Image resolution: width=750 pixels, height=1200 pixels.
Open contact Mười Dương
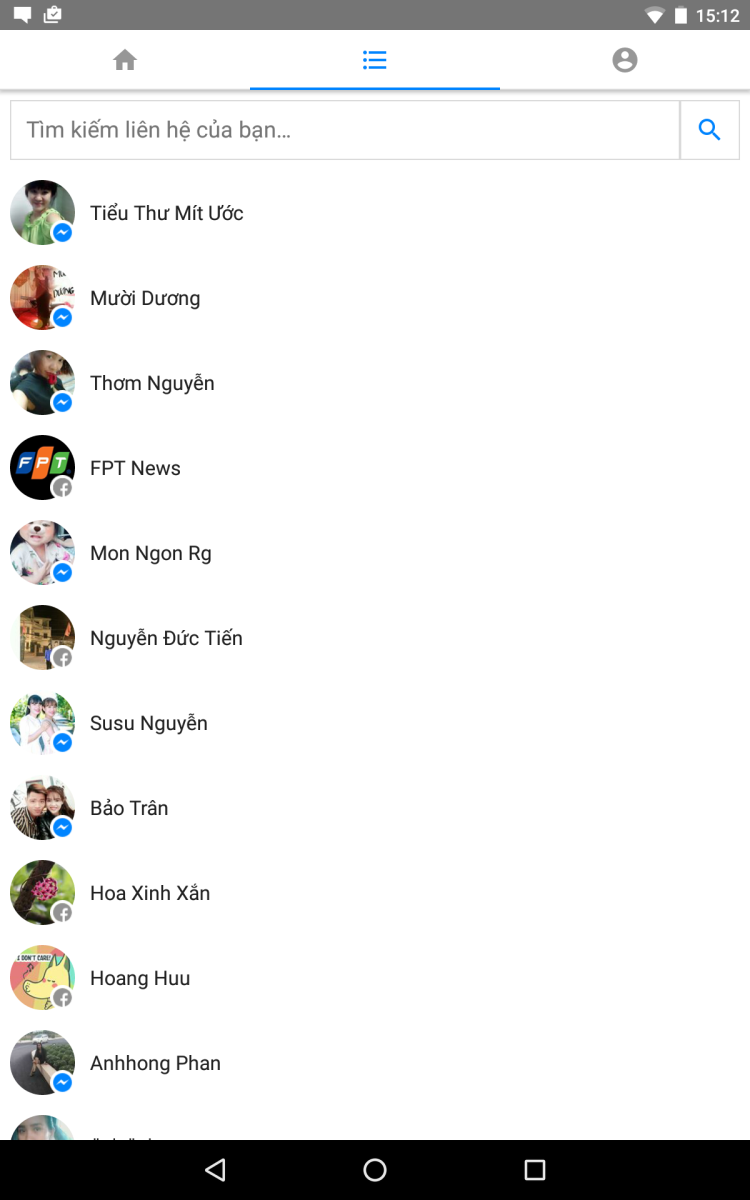145,298
